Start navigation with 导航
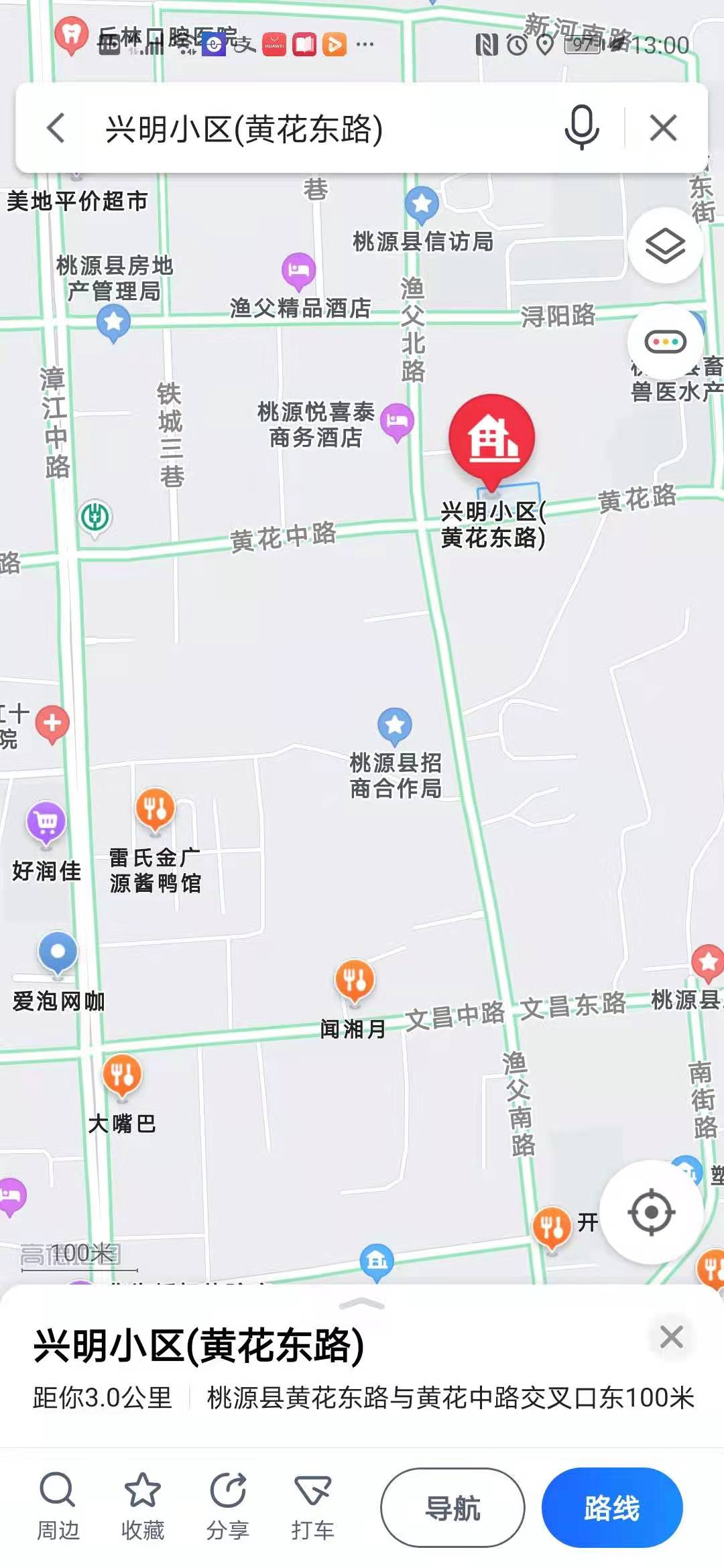The height and width of the screenshot is (1568, 724). point(452,1508)
